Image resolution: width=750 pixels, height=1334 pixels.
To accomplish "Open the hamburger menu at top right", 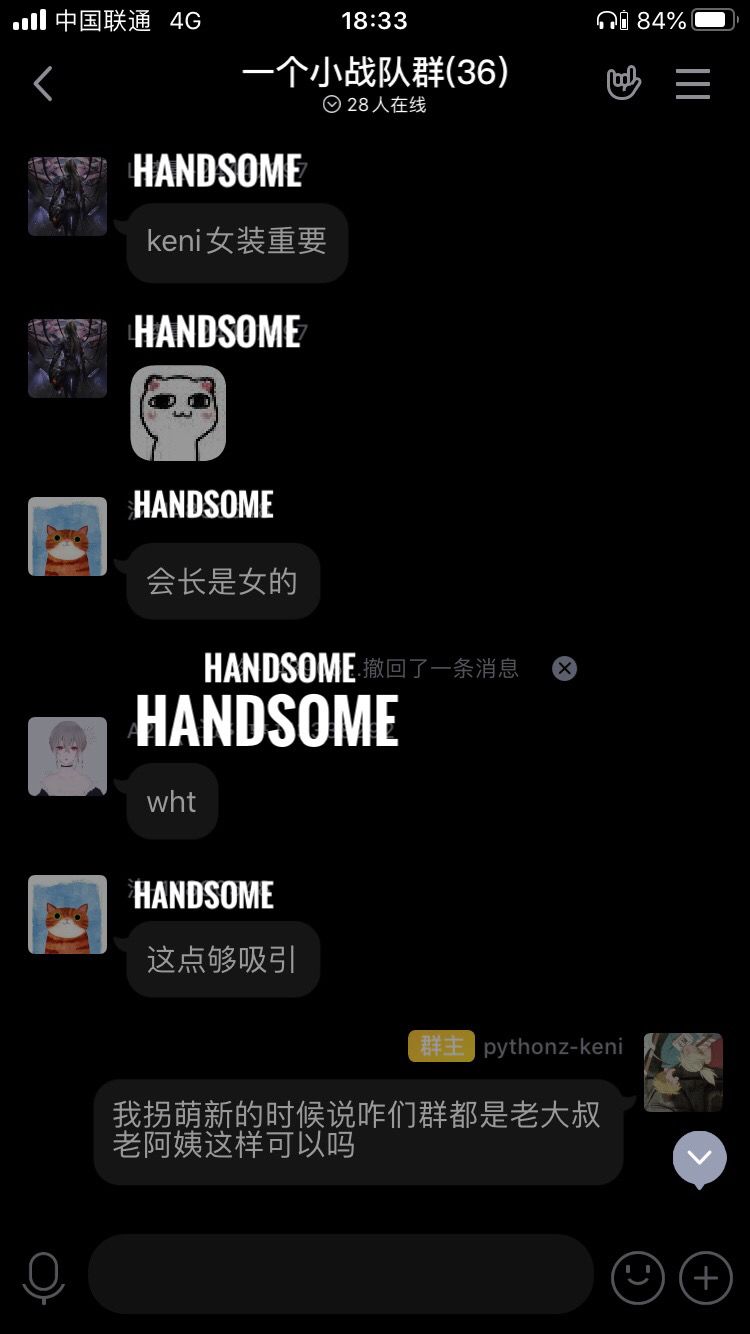I will (x=692, y=84).
